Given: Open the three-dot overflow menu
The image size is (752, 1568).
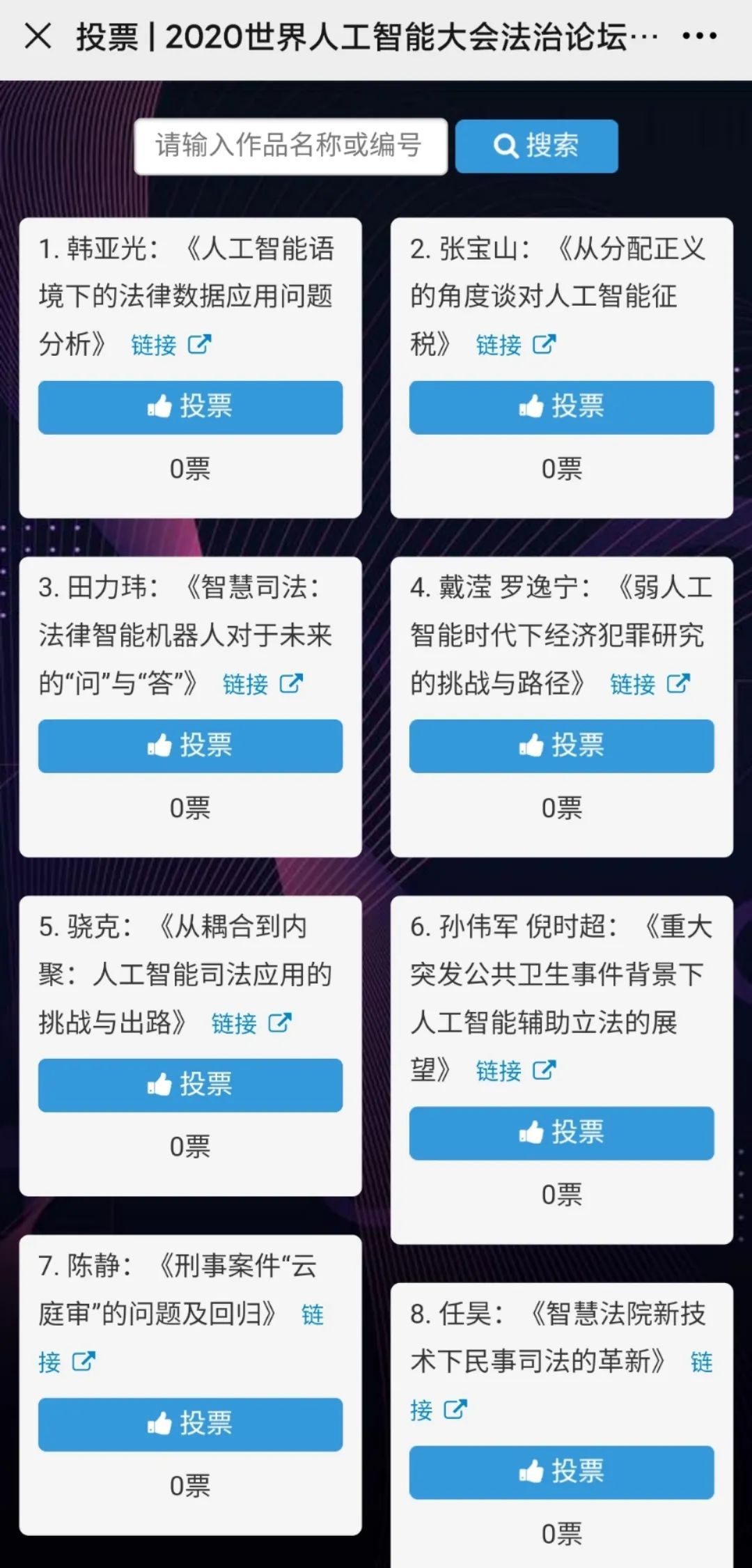Looking at the screenshot, I should (699, 36).
